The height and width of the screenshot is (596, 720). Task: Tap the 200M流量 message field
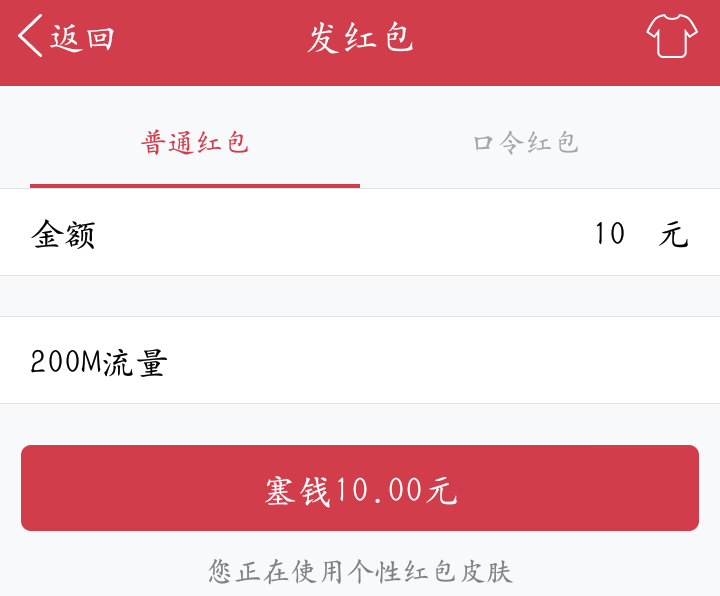tap(360, 361)
